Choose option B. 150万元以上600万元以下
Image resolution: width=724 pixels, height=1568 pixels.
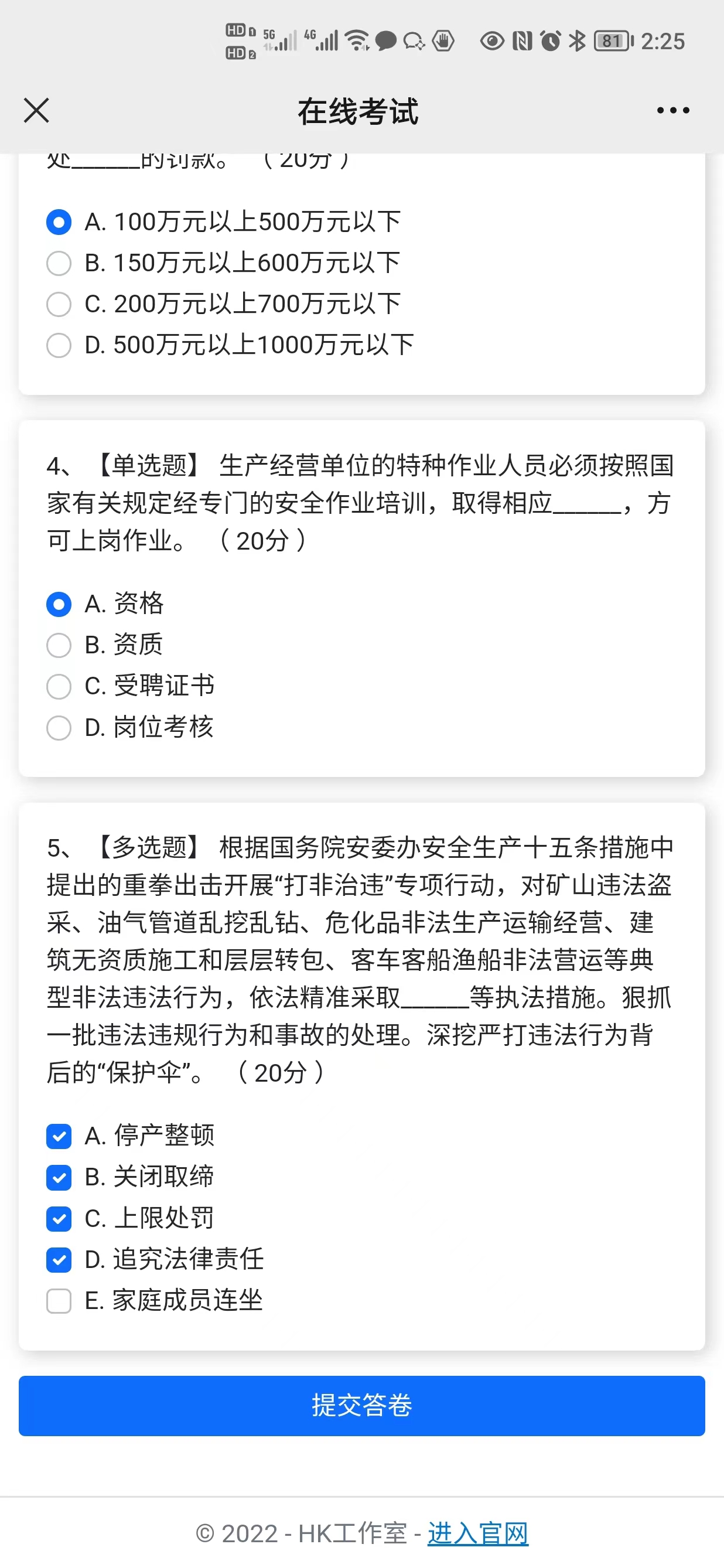[x=59, y=263]
